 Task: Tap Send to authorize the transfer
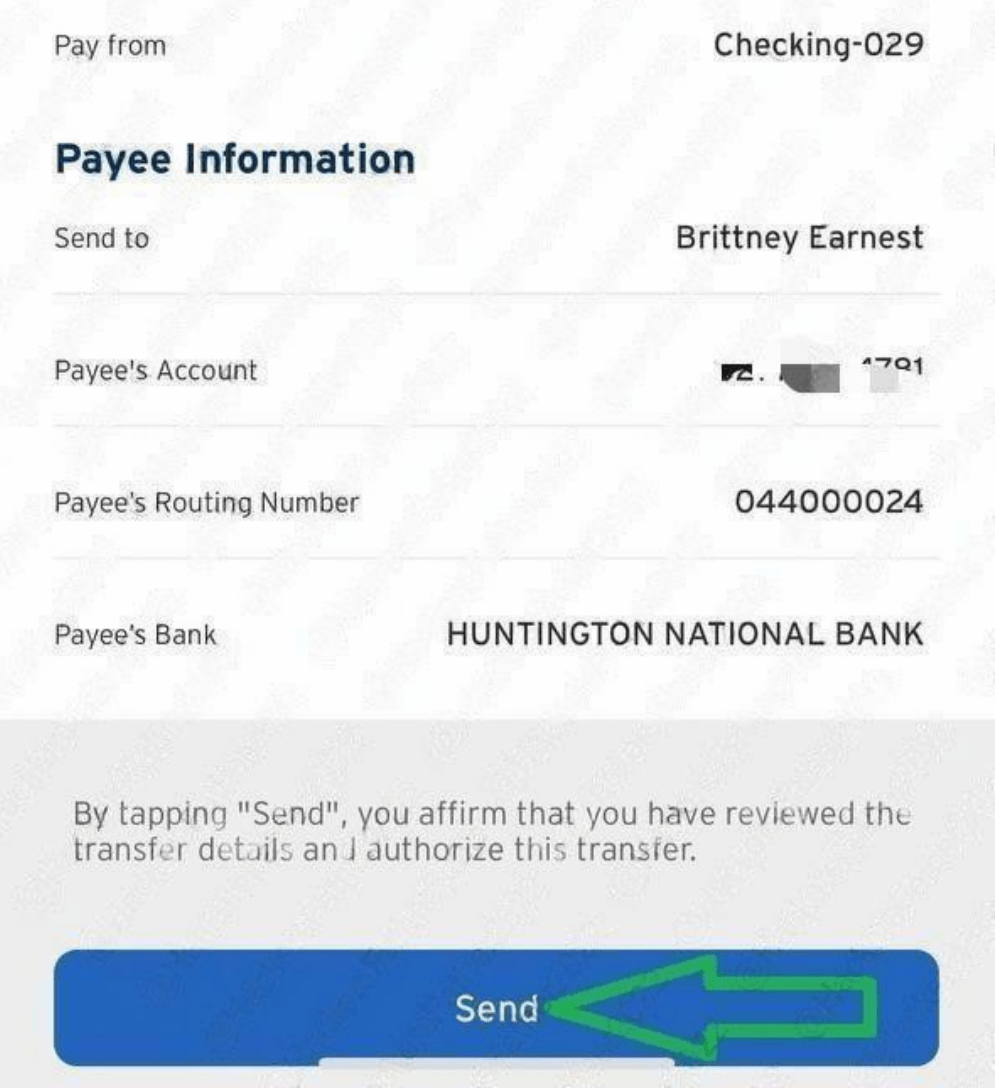click(496, 1008)
